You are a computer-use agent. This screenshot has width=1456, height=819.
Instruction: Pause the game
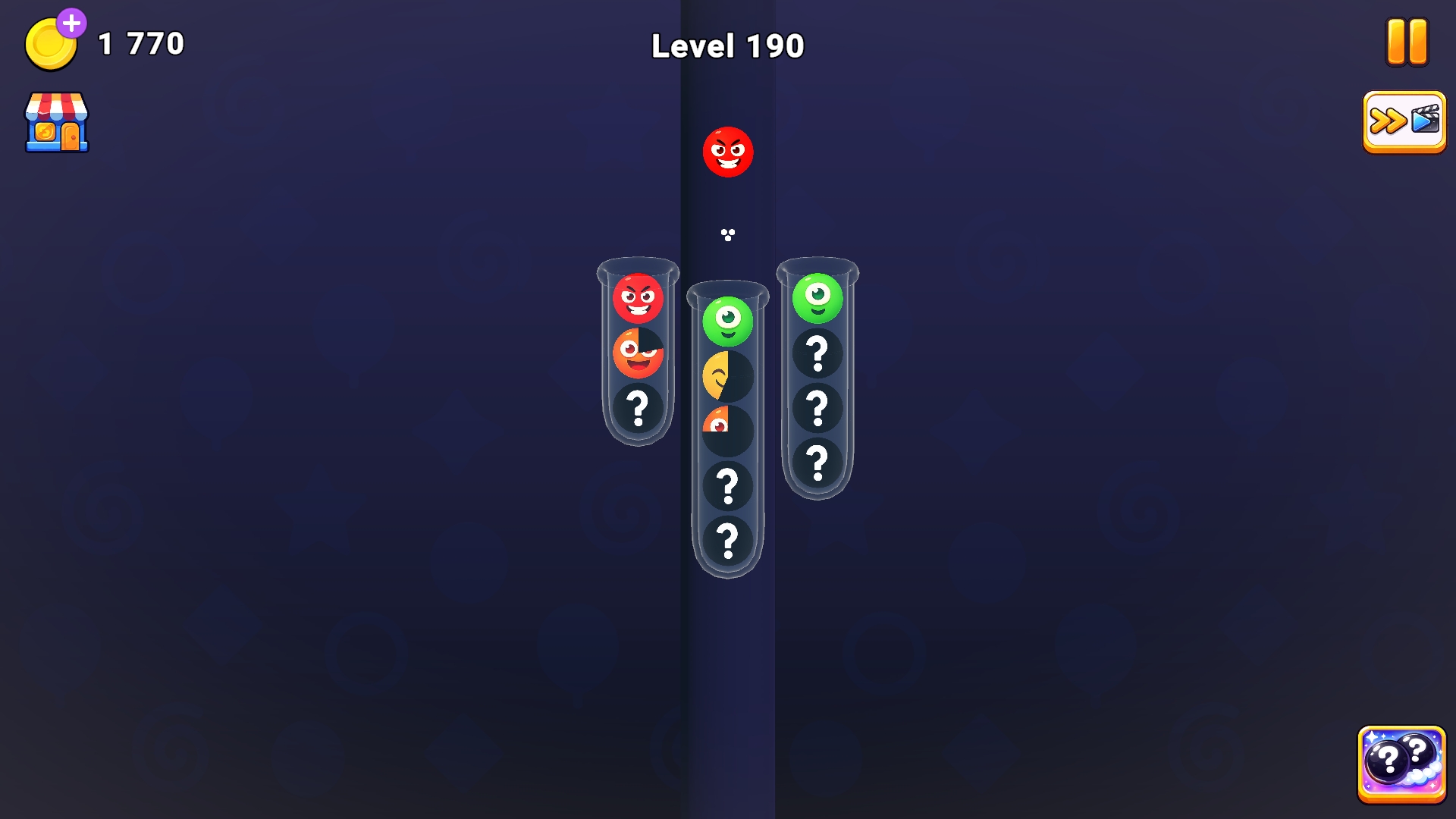[1407, 42]
